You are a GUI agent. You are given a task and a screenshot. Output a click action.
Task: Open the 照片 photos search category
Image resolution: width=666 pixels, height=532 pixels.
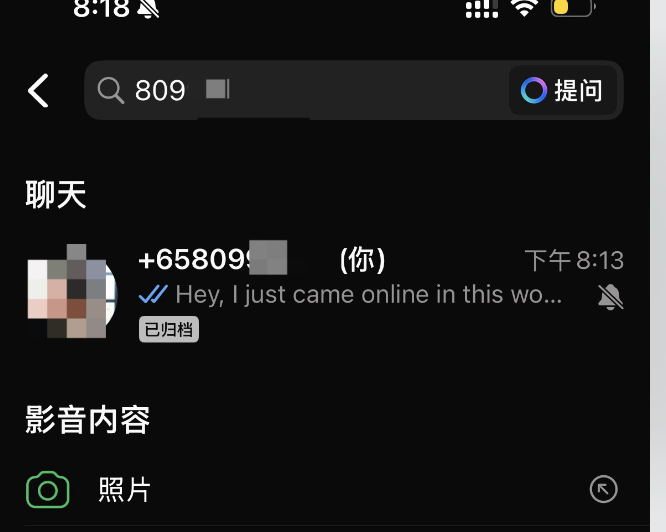click(x=125, y=490)
